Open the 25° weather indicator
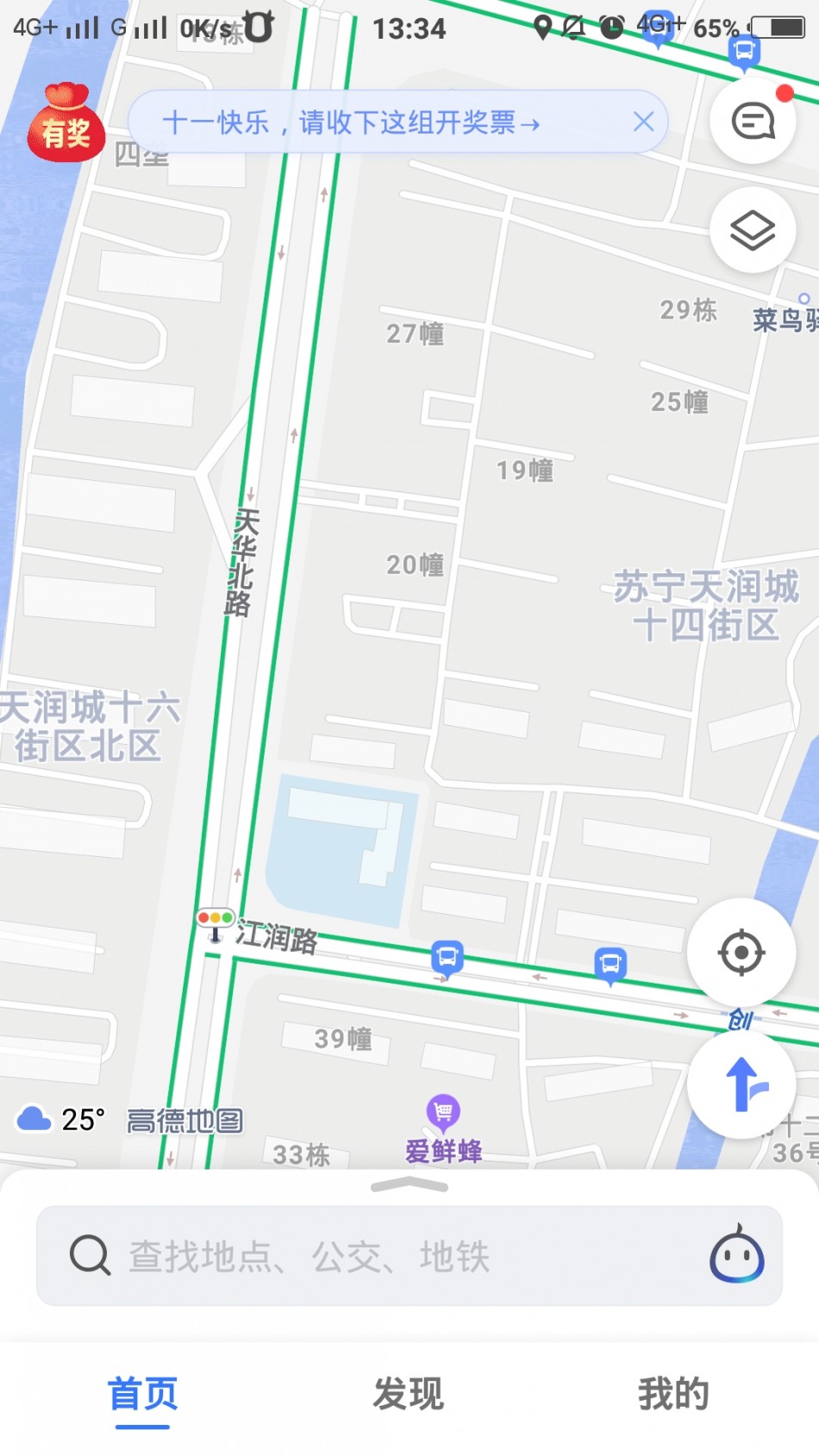This screenshot has width=819, height=1456. click(60, 1119)
